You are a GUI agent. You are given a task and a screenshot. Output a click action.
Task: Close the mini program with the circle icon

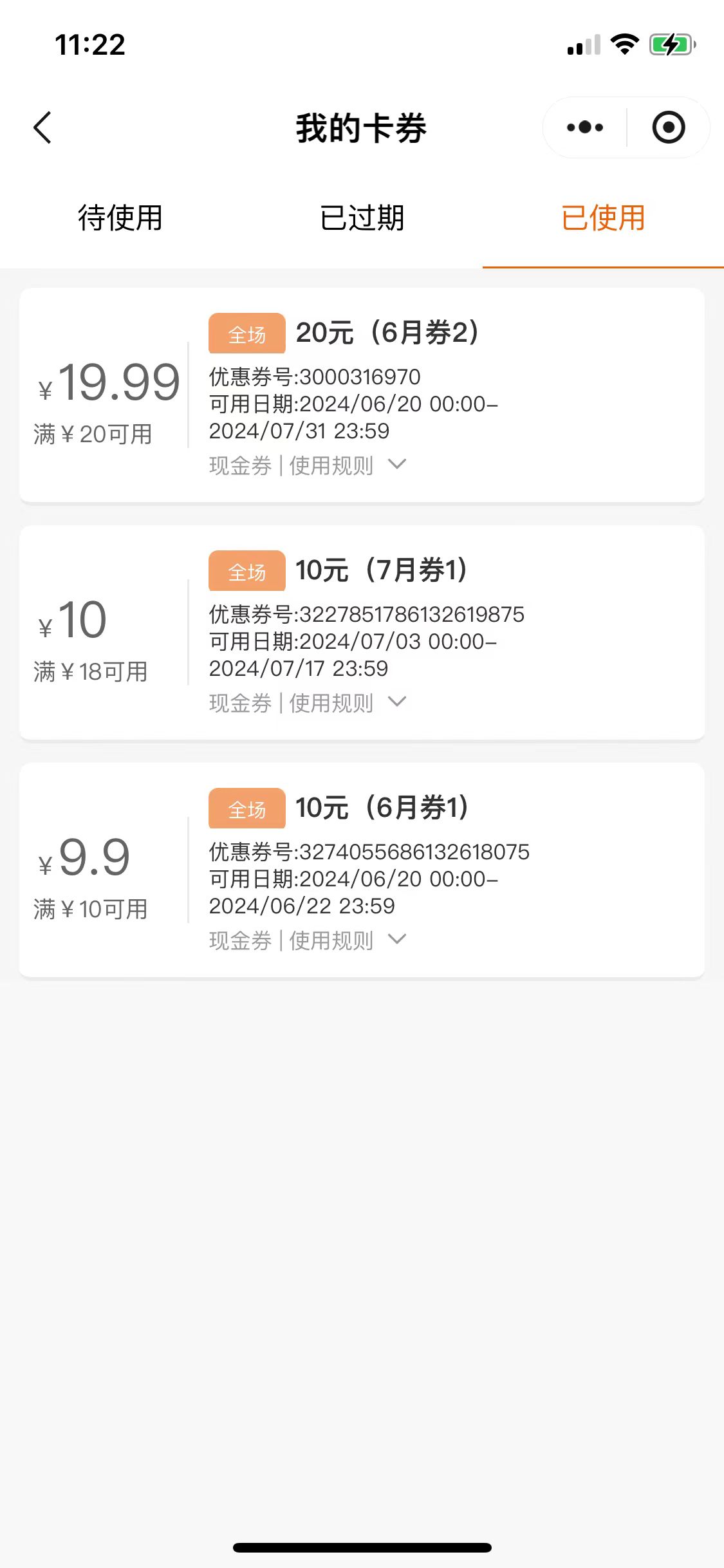668,127
